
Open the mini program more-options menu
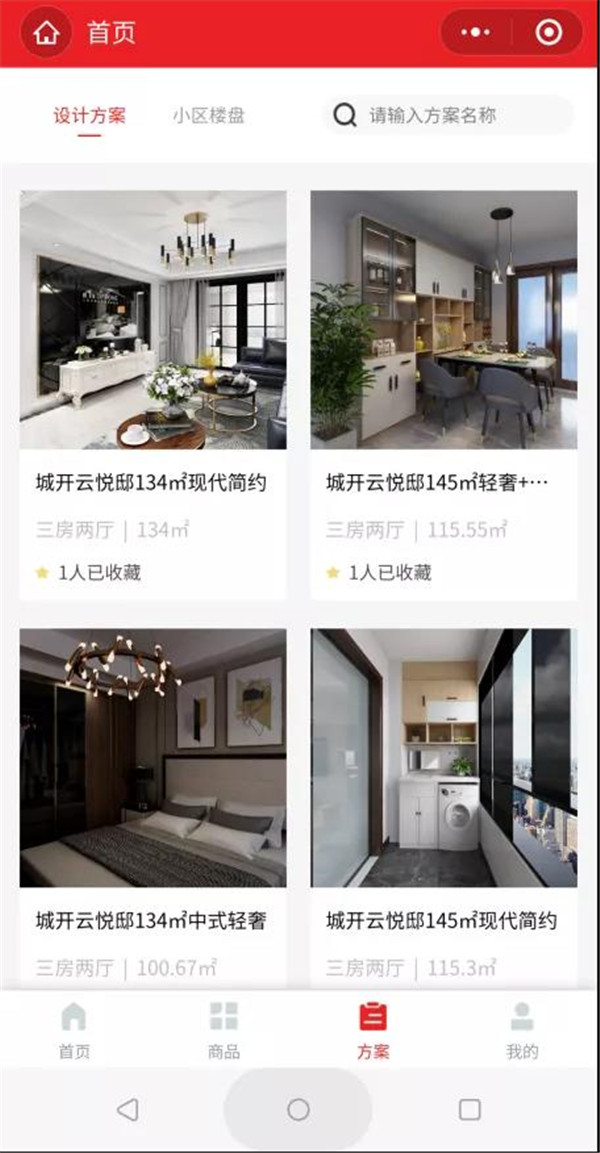(475, 33)
